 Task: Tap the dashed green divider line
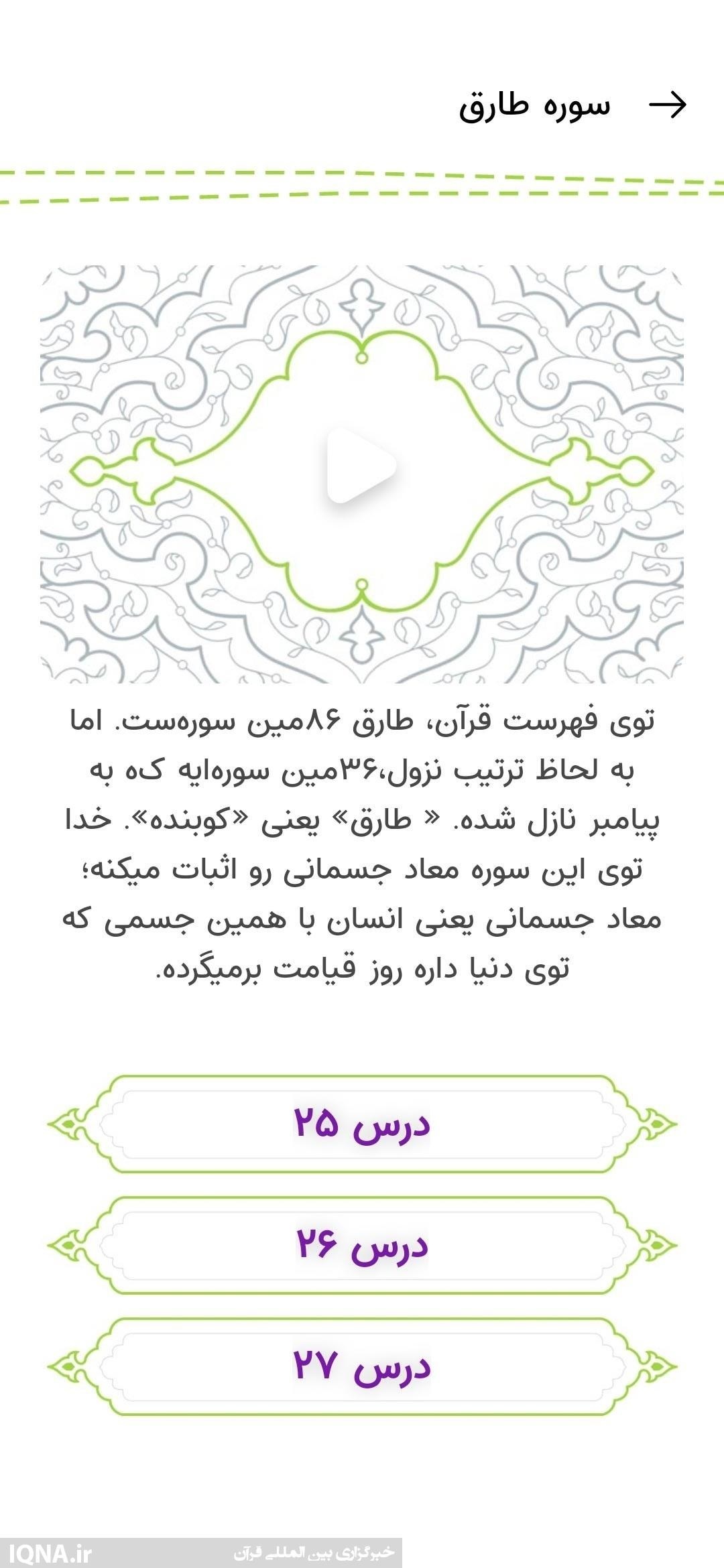coord(362,184)
